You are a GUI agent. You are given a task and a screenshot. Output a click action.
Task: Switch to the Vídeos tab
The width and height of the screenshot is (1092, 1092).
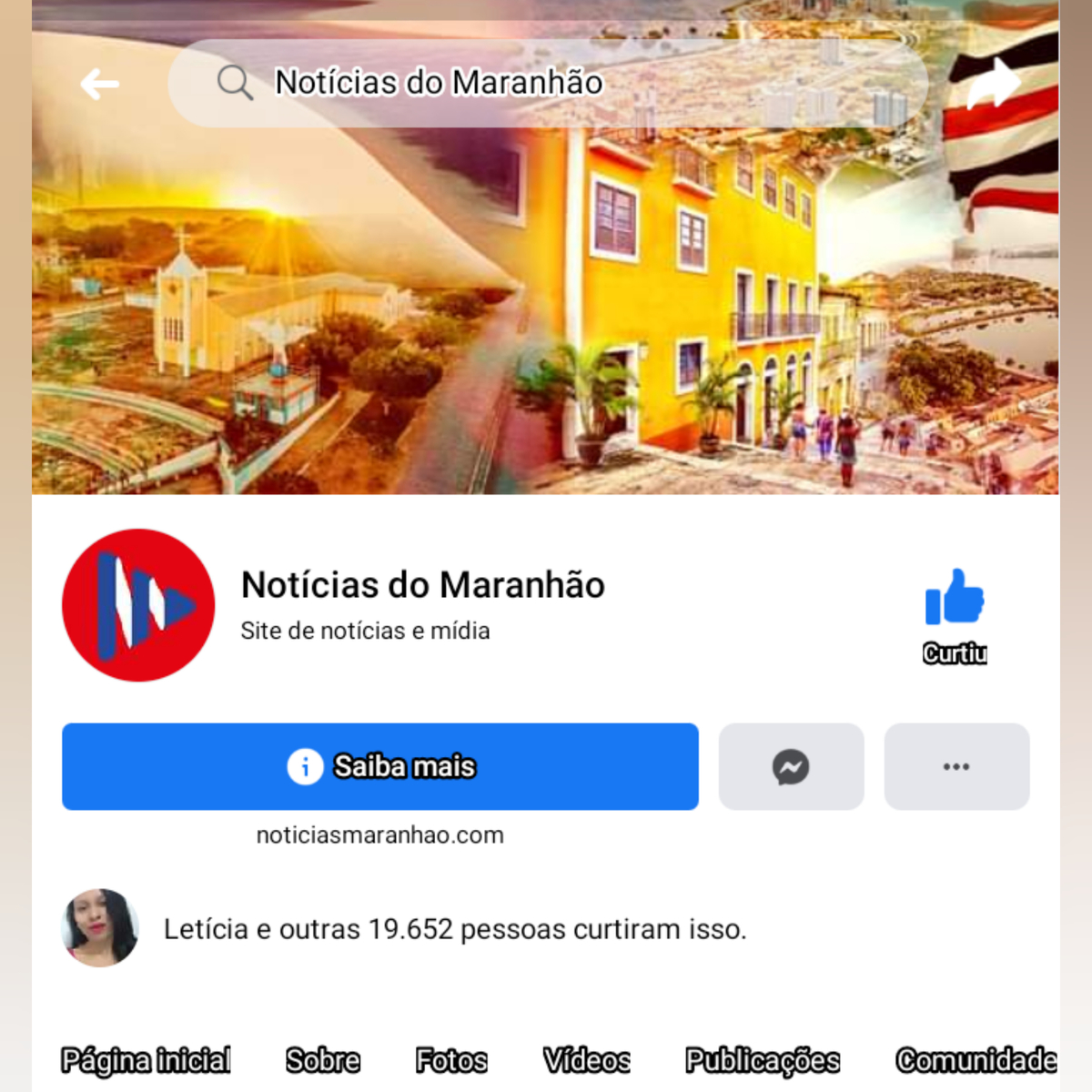point(587,1060)
